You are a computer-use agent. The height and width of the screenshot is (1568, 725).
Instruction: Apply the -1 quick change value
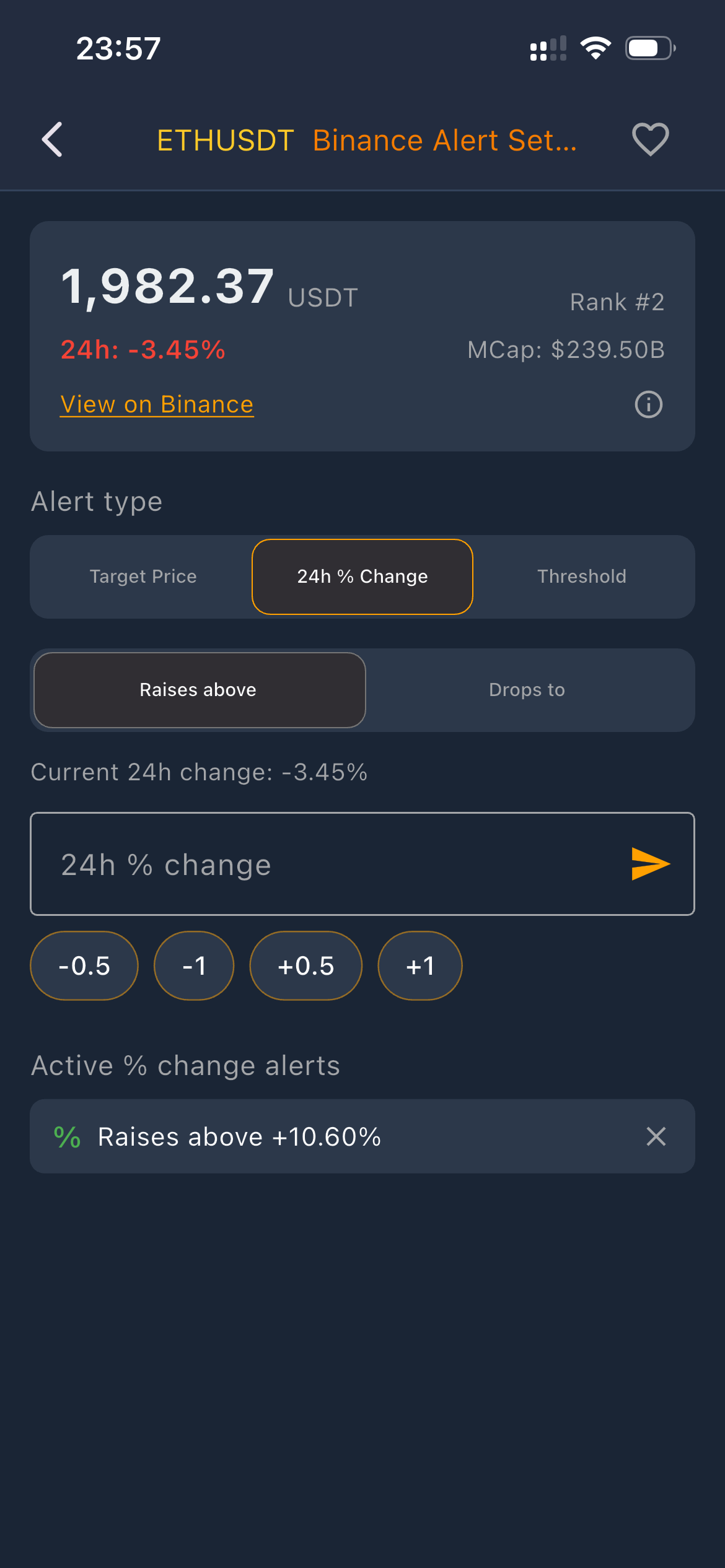pyautogui.click(x=194, y=965)
